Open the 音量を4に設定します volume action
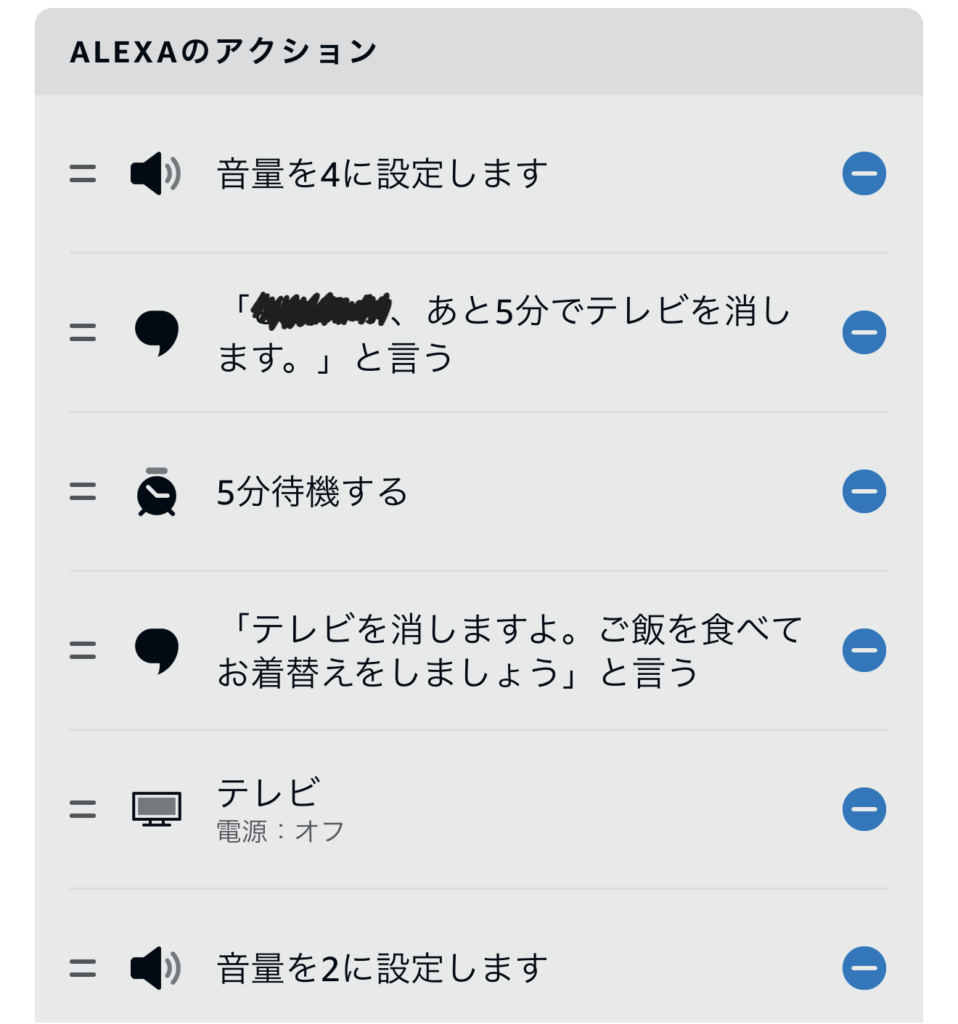This screenshot has width=958, height=1024. 382,175
